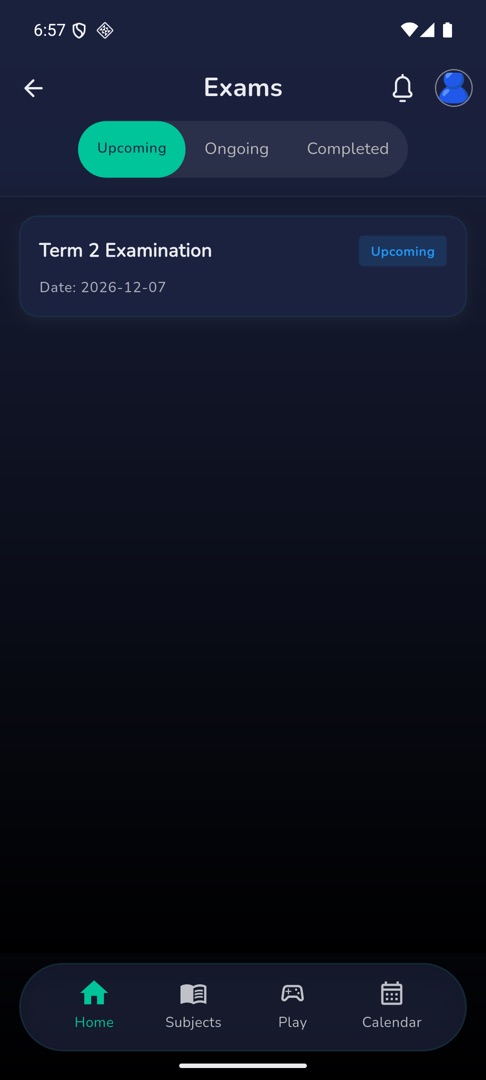Viewport: 486px width, 1080px height.
Task: Open the profile avatar
Action: (454, 88)
